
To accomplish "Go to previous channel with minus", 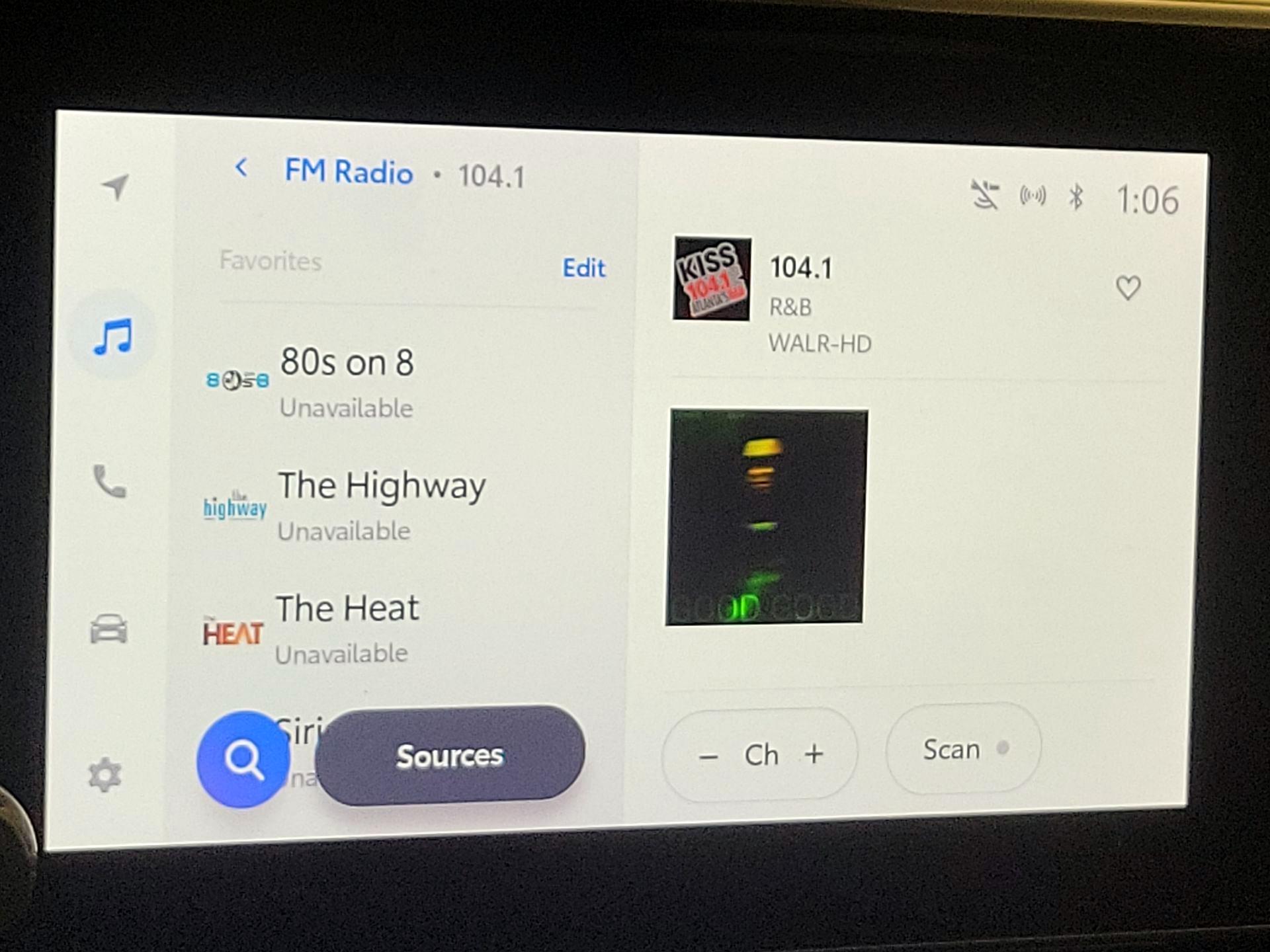I will coord(708,757).
